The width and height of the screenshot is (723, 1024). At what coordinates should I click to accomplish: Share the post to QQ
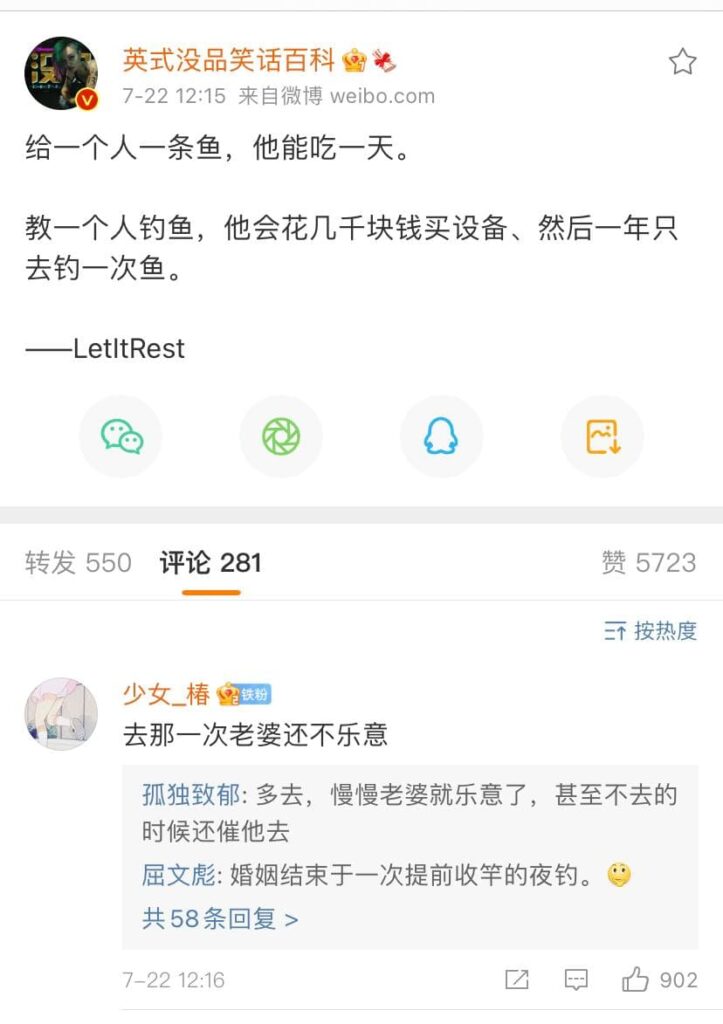click(441, 436)
